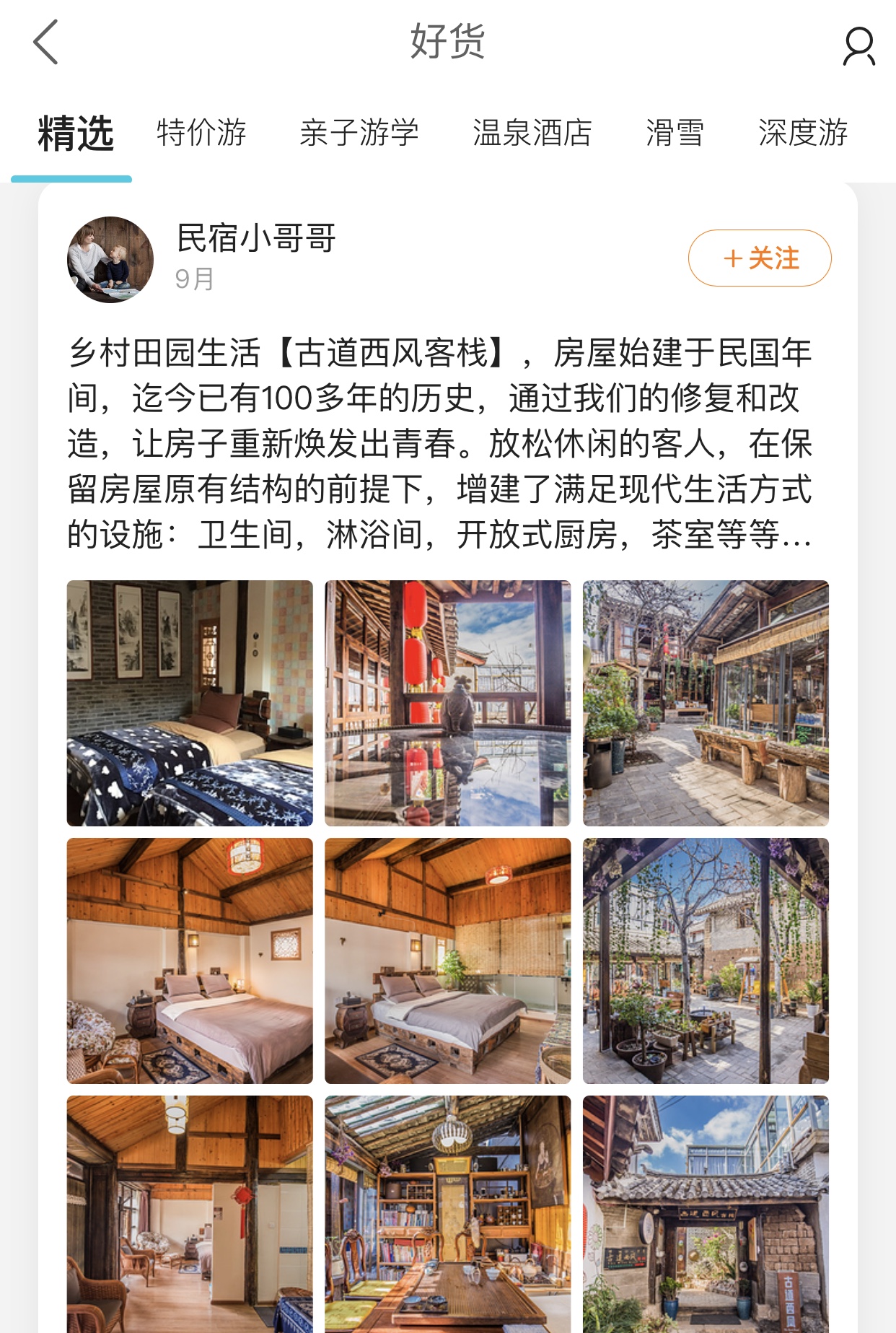896x1333 pixels.
Task: Open 民宿小哥哥's avatar
Action: point(110,260)
